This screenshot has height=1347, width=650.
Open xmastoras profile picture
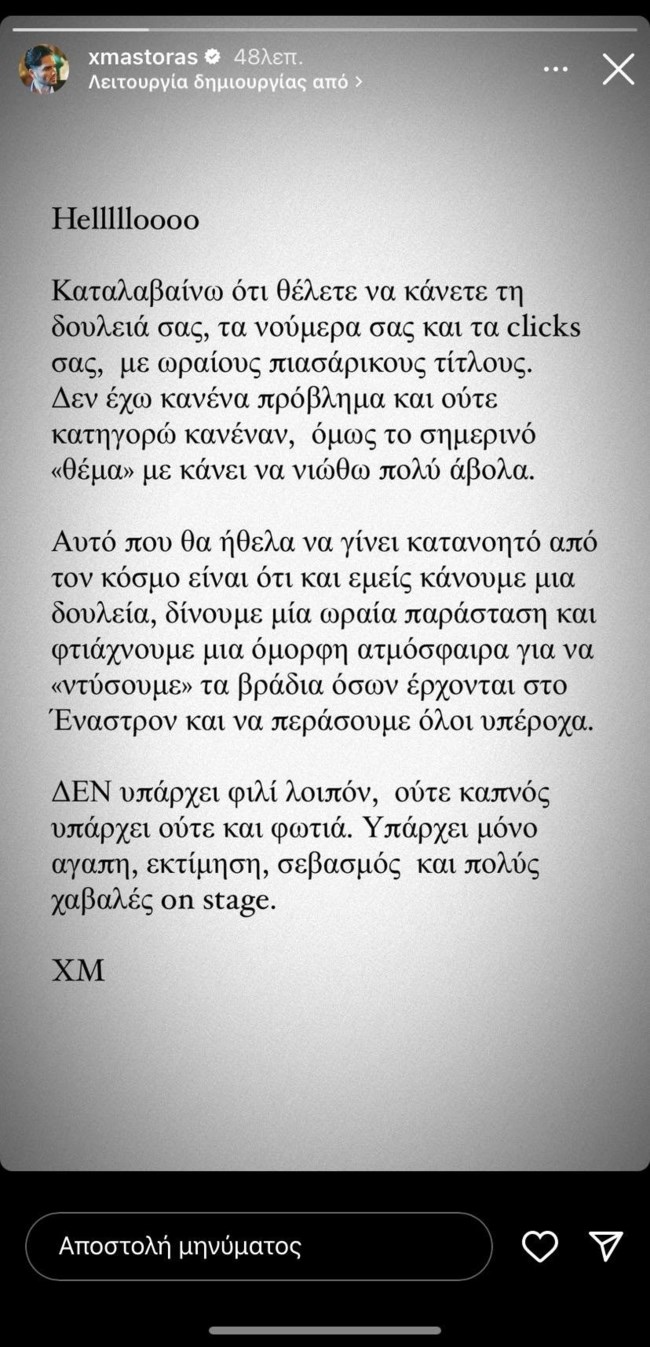[x=44, y=69]
